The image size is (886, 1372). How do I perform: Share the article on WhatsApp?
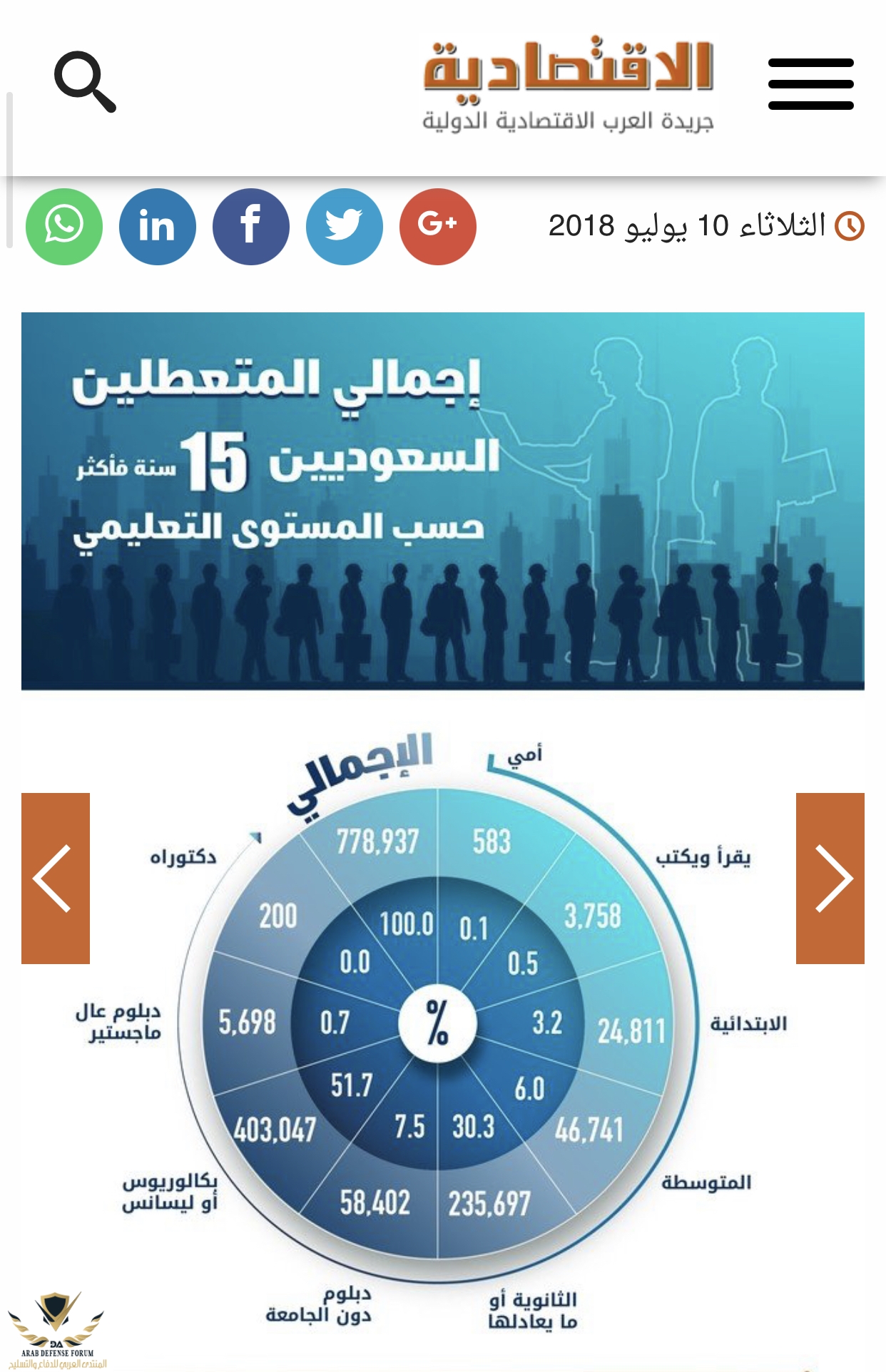click(64, 227)
